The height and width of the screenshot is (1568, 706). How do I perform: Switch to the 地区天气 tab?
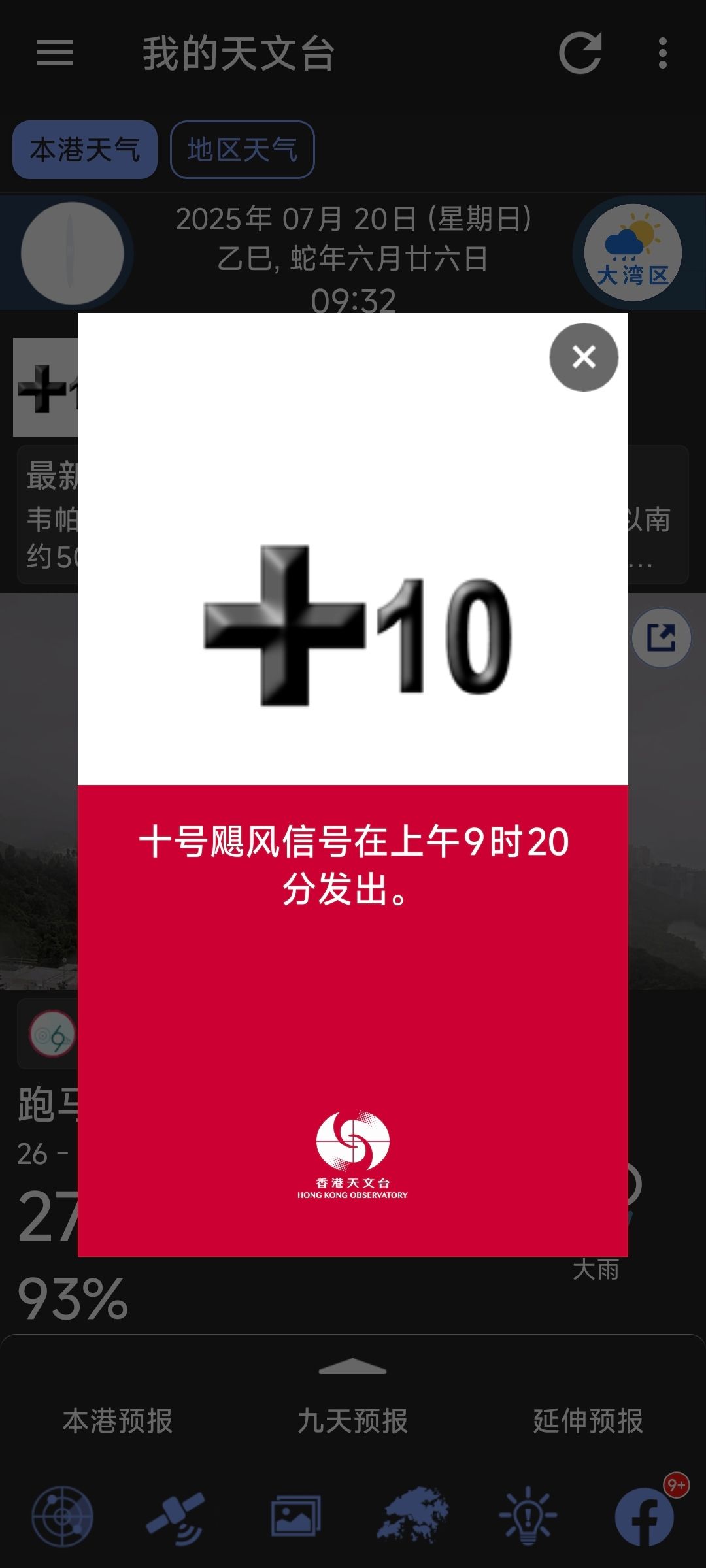point(243,150)
